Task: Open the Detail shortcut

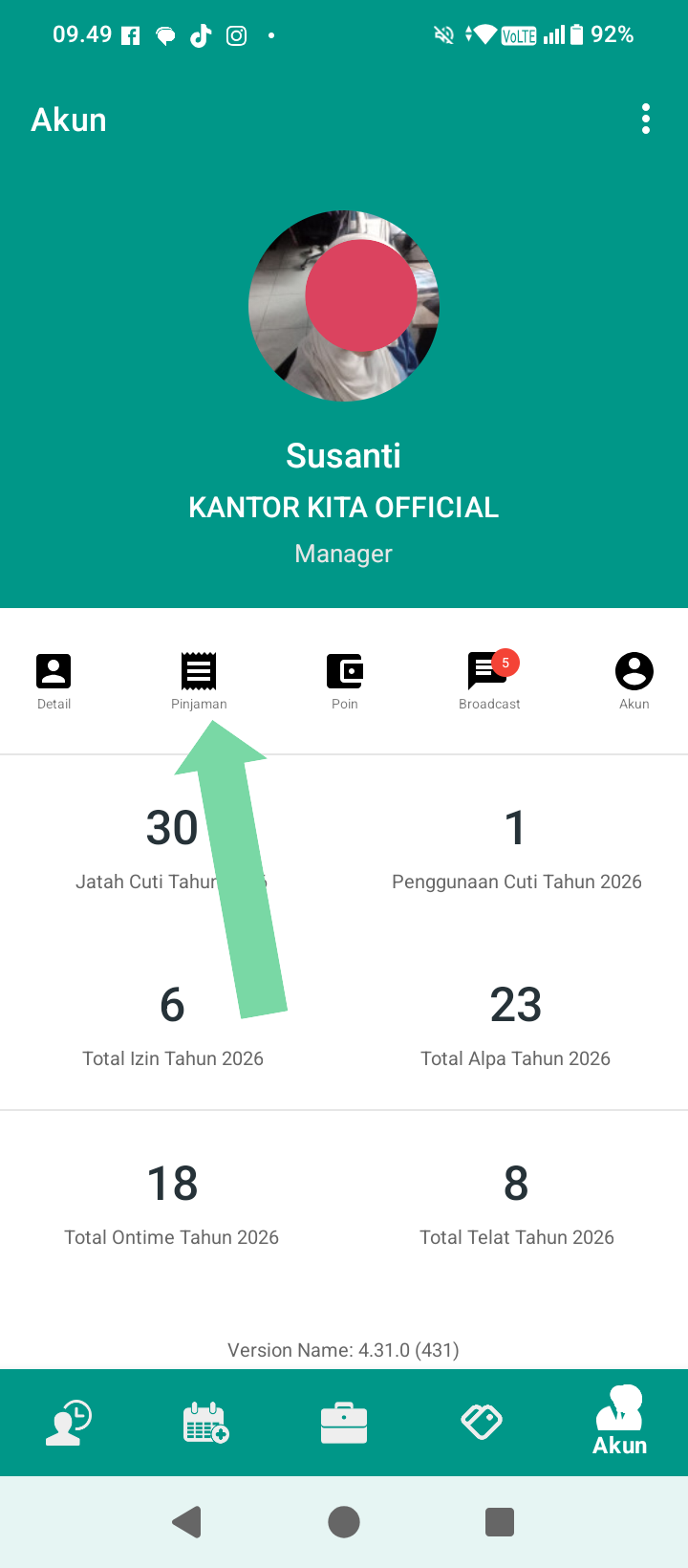Action: click(x=54, y=681)
